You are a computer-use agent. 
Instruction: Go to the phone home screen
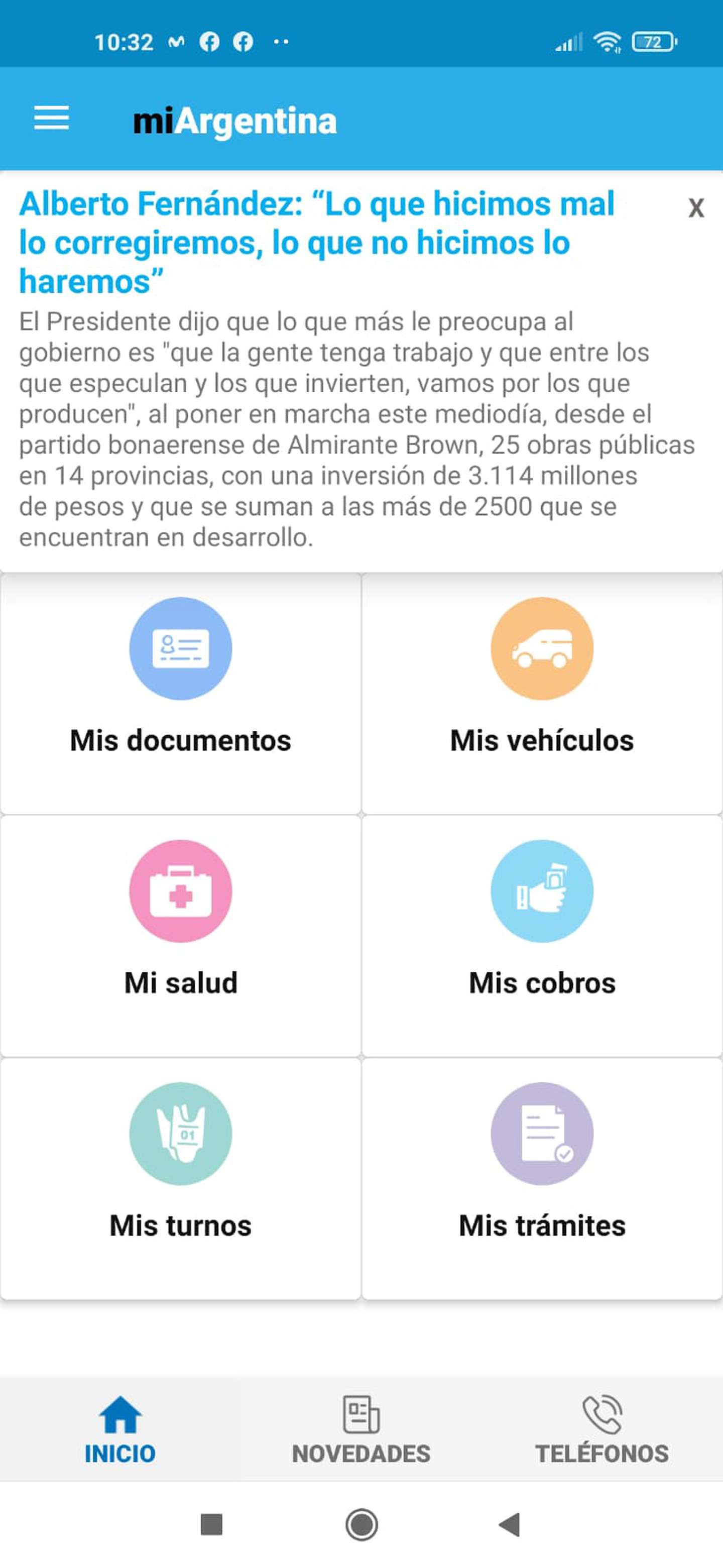click(361, 1525)
